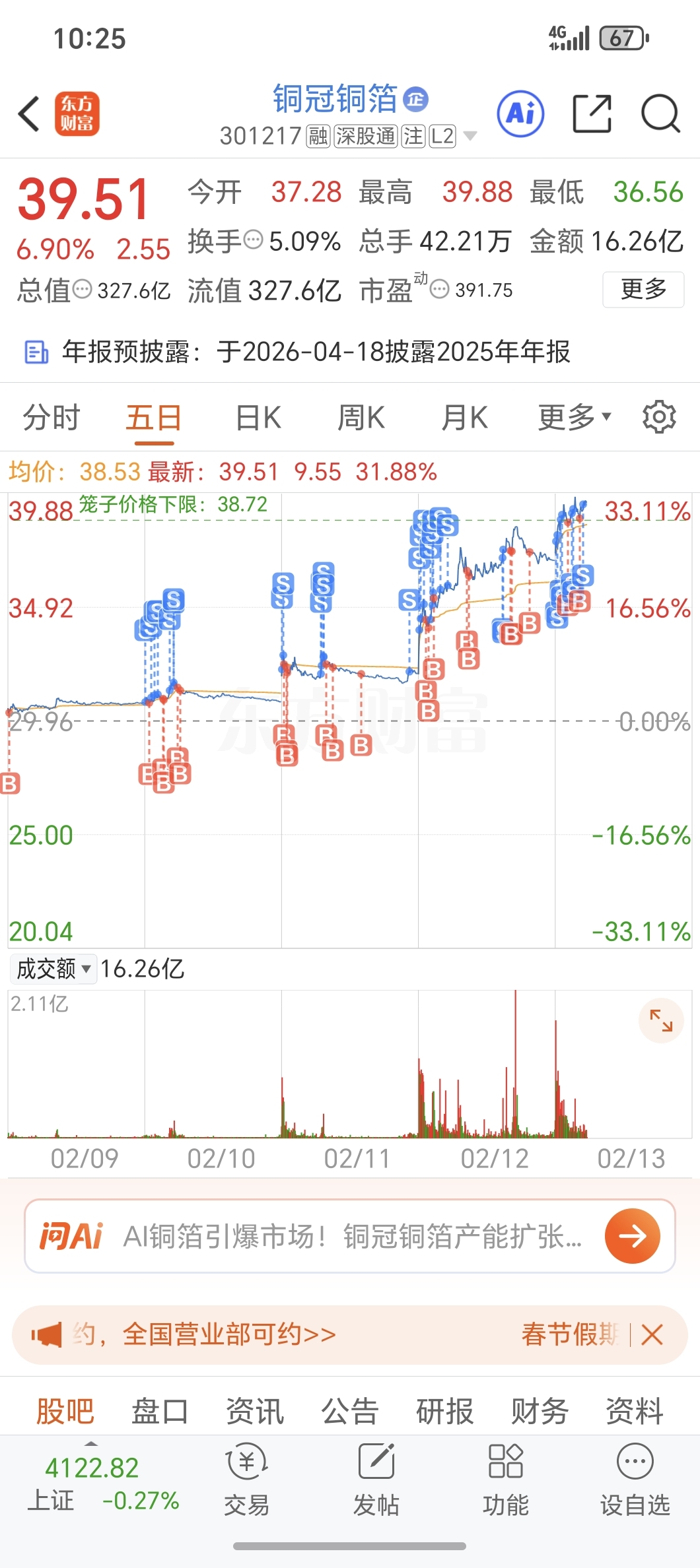700x1568 pixels.
Task: Open the 问Ai orange arrow button
Action: (632, 1236)
